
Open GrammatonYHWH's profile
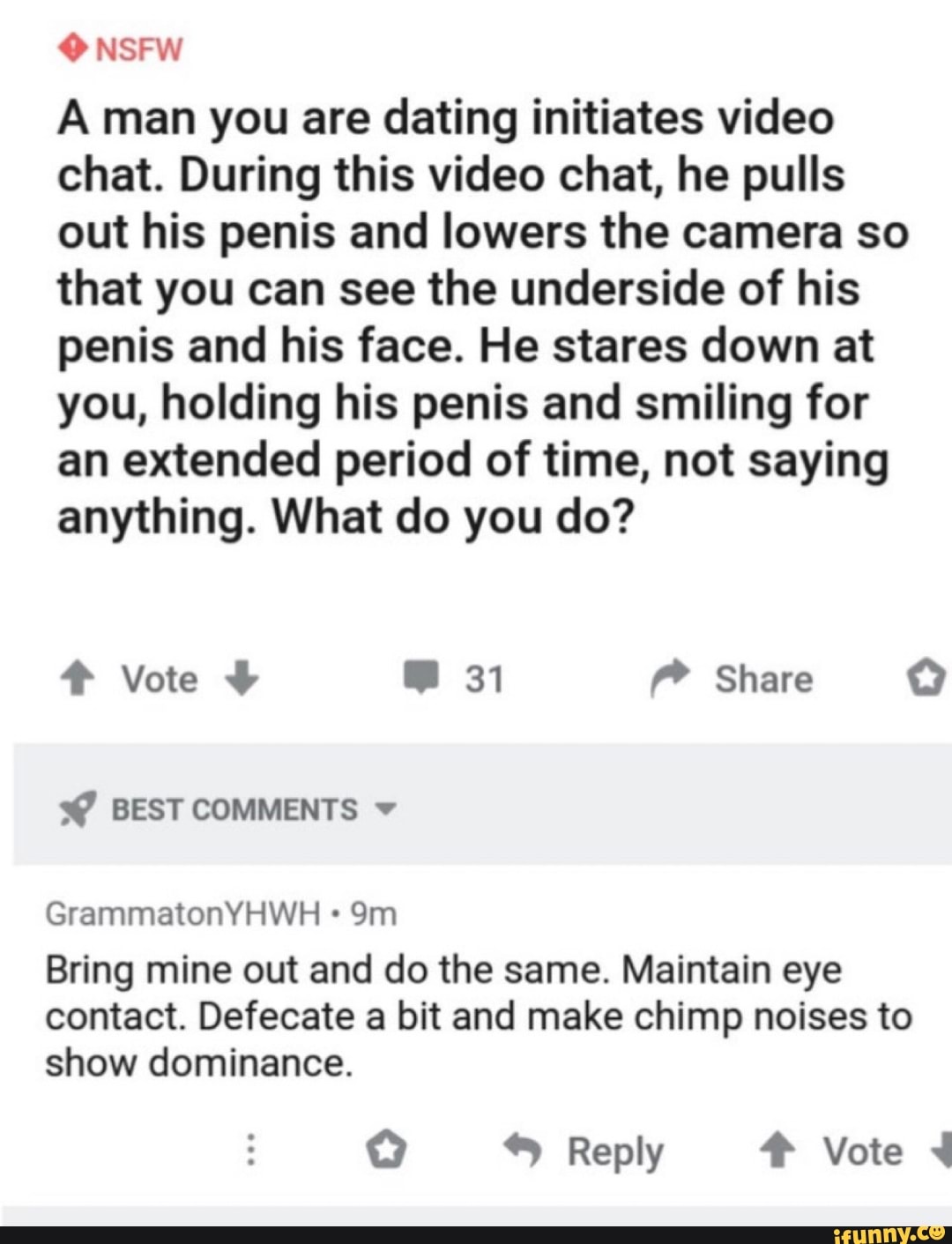(183, 914)
